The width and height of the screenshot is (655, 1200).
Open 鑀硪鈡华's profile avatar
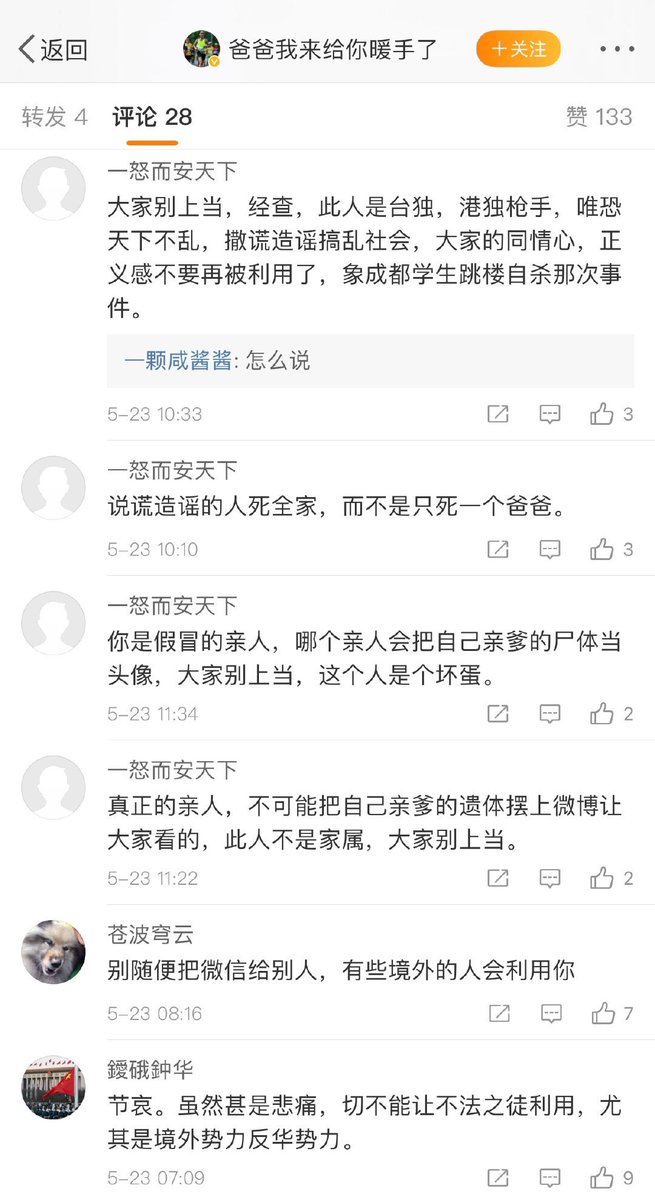coord(53,1087)
